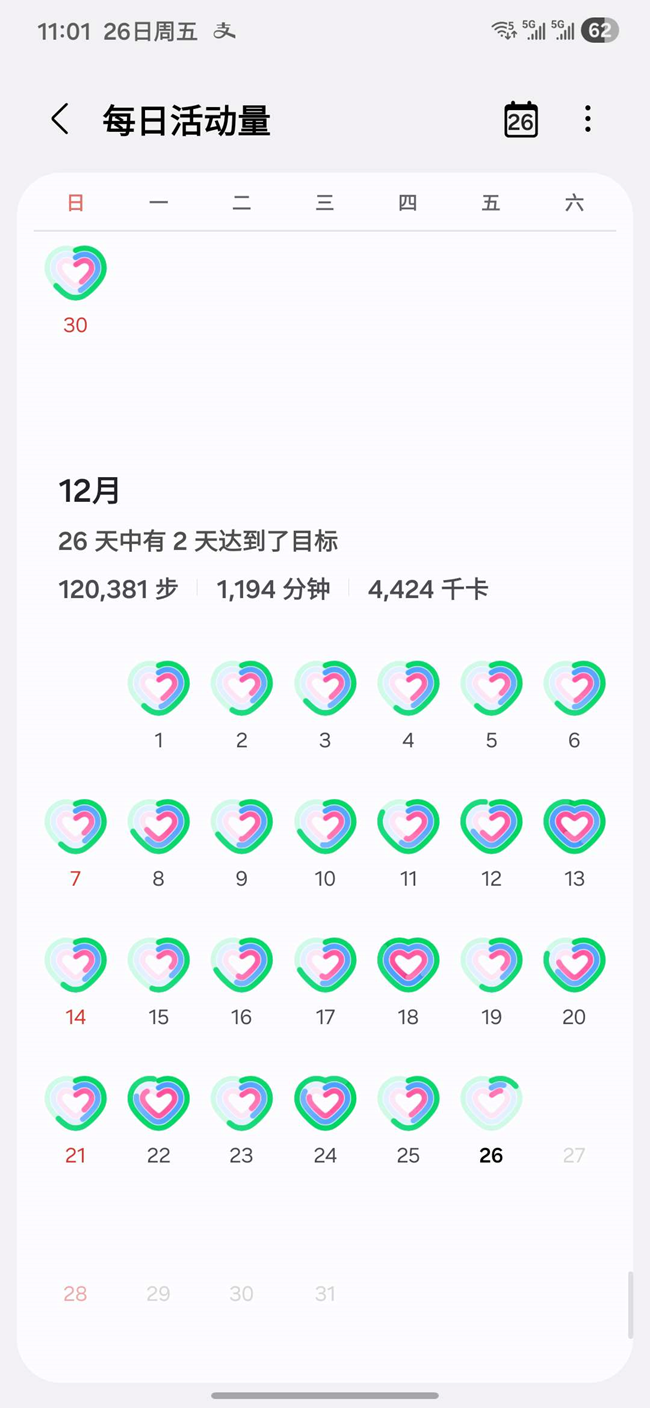The width and height of the screenshot is (650, 1408).
Task: Show December 7 daily activity
Action: (76, 826)
